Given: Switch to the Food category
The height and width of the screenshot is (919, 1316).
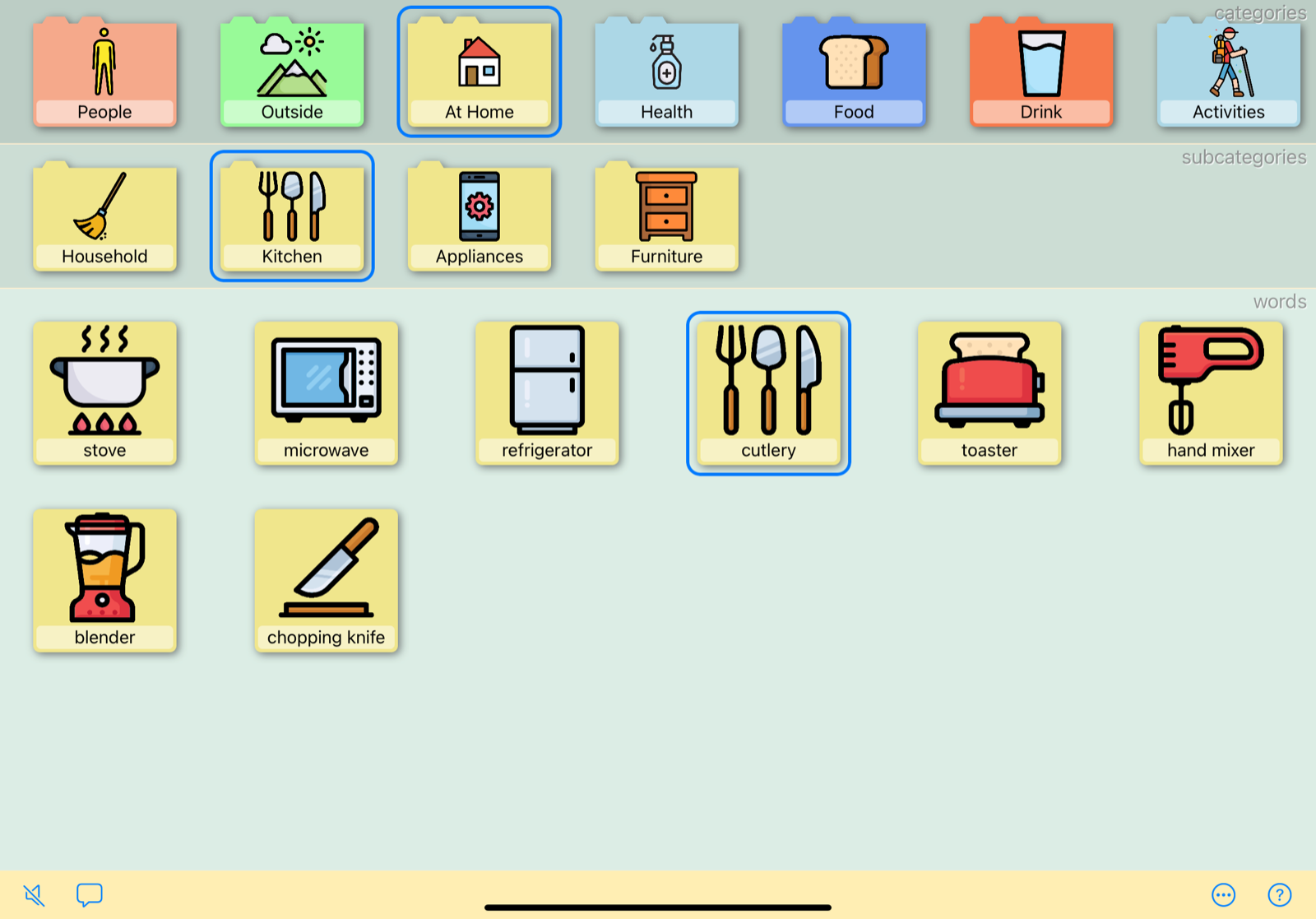Looking at the screenshot, I should (854, 72).
